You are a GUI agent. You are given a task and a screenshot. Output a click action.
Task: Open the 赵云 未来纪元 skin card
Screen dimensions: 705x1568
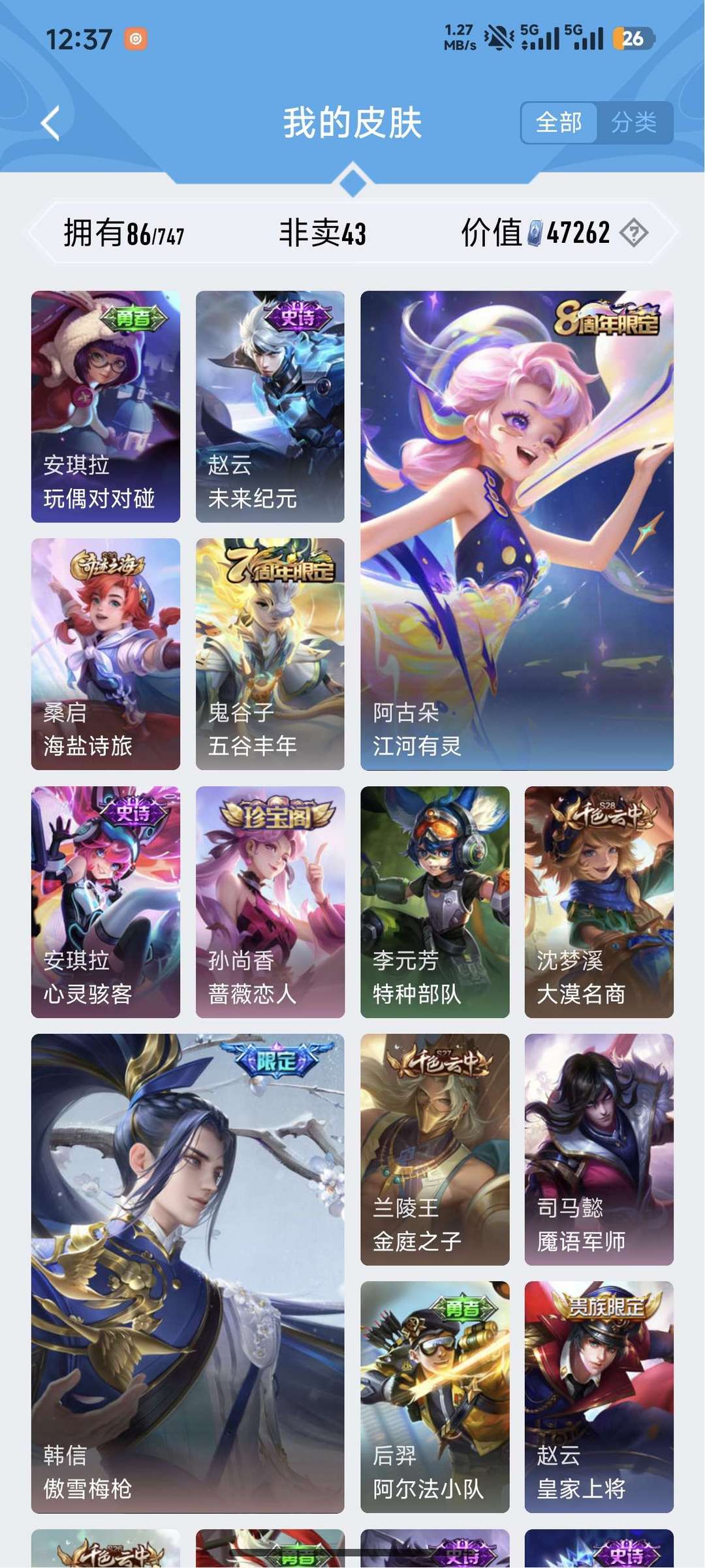270,406
